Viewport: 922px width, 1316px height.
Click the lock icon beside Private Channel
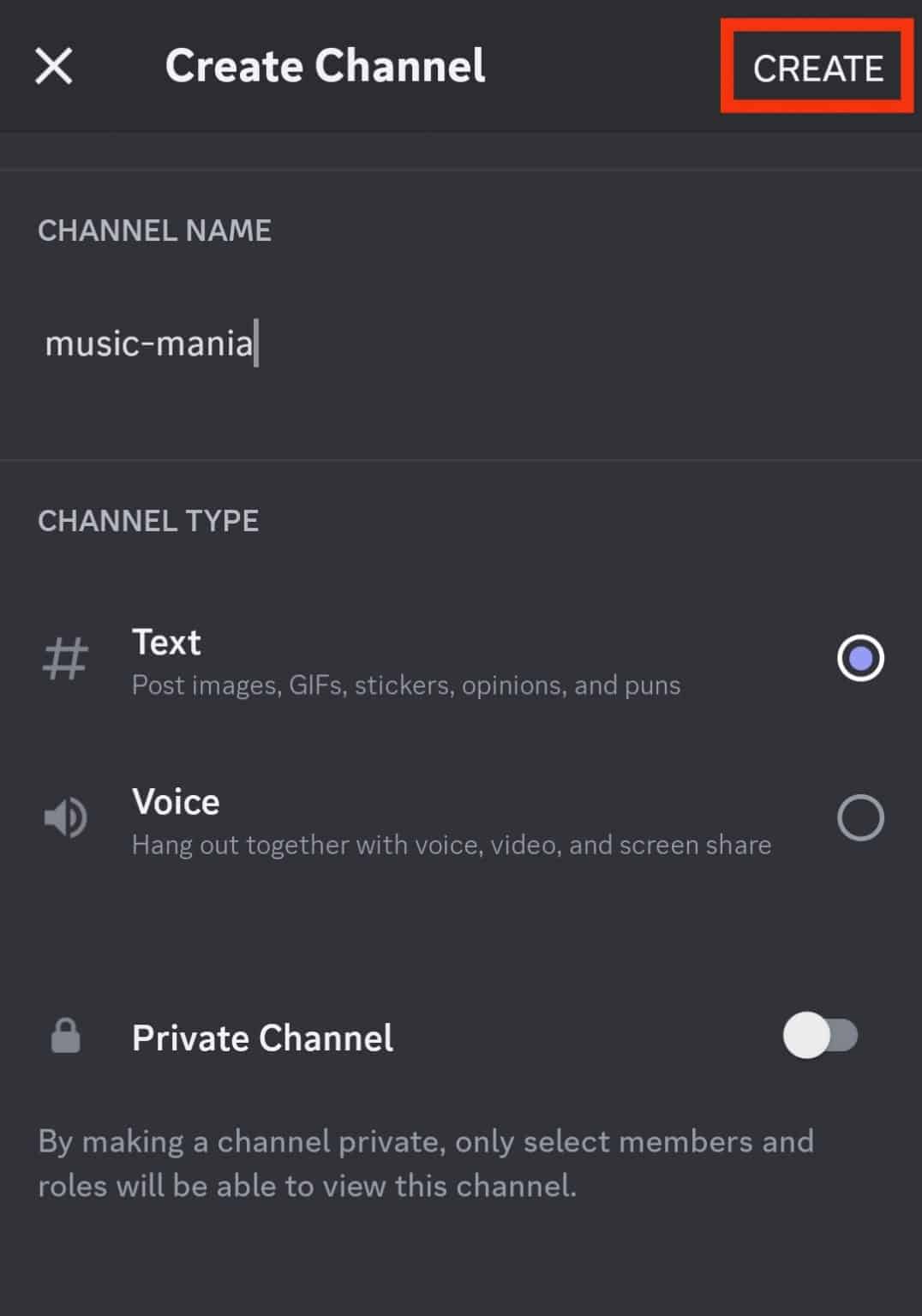(x=65, y=1037)
